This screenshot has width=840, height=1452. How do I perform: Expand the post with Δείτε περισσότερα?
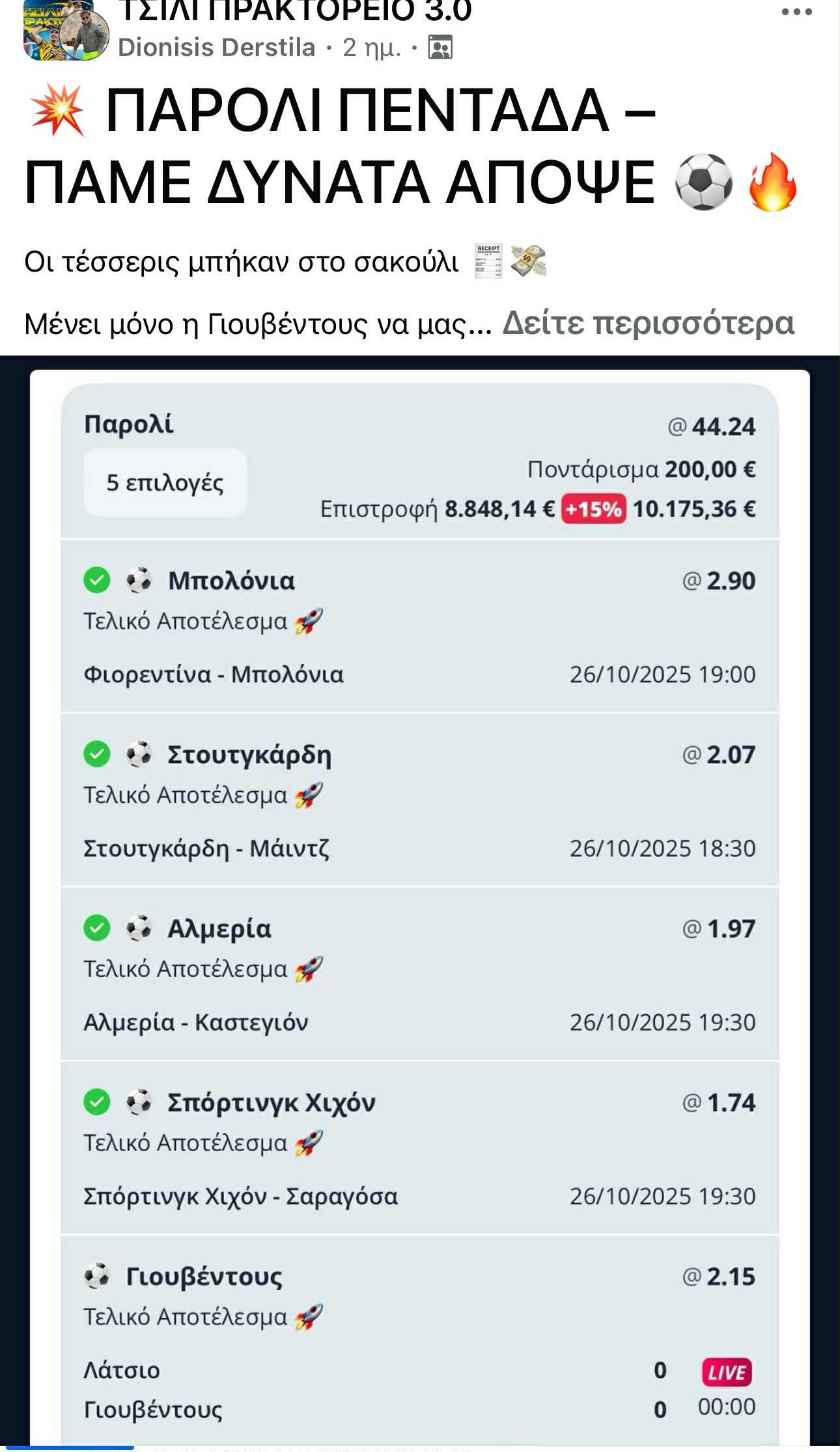pyautogui.click(x=648, y=323)
